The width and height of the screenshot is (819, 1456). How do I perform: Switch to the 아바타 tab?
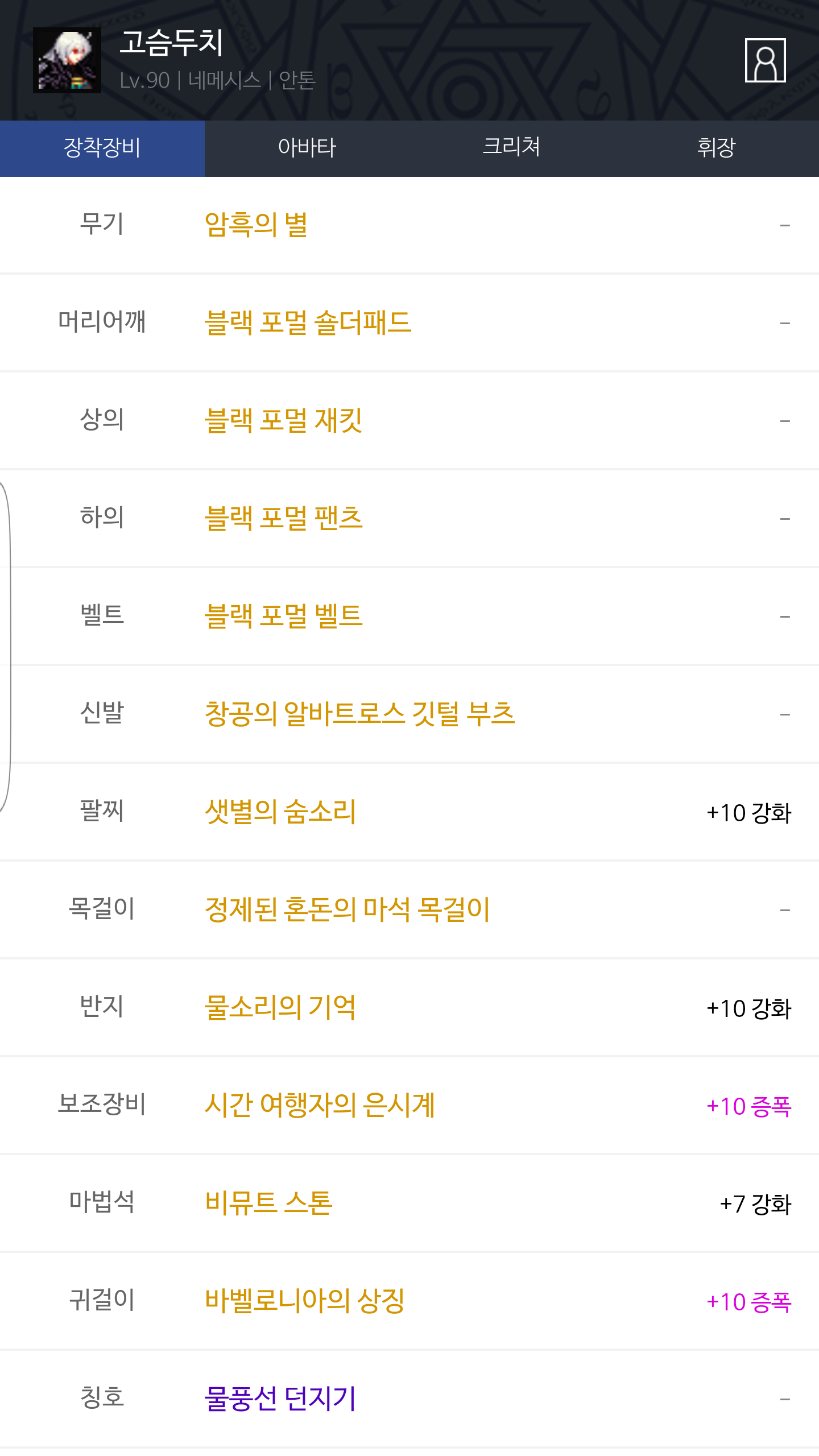[x=307, y=148]
